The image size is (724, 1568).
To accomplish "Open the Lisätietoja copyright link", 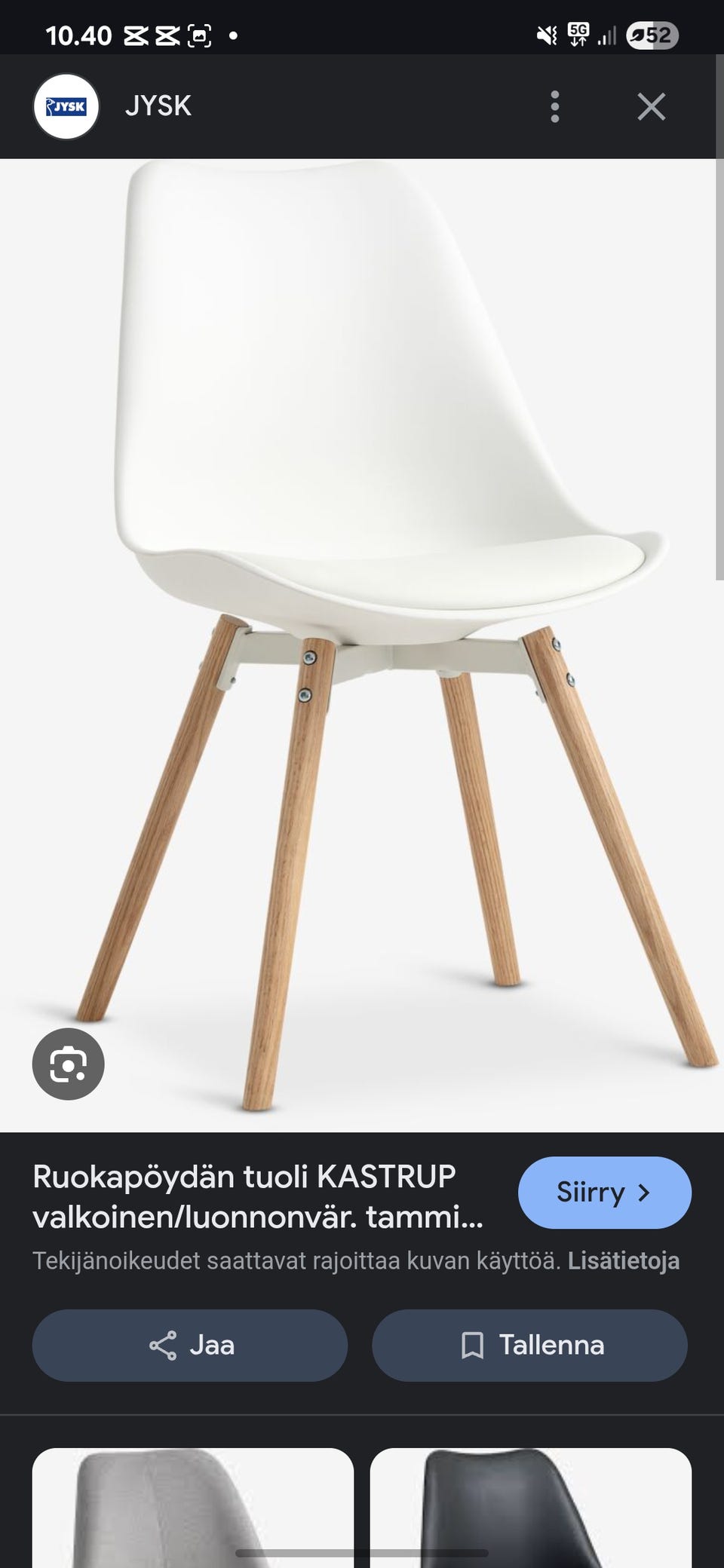I will pyautogui.click(x=623, y=1260).
